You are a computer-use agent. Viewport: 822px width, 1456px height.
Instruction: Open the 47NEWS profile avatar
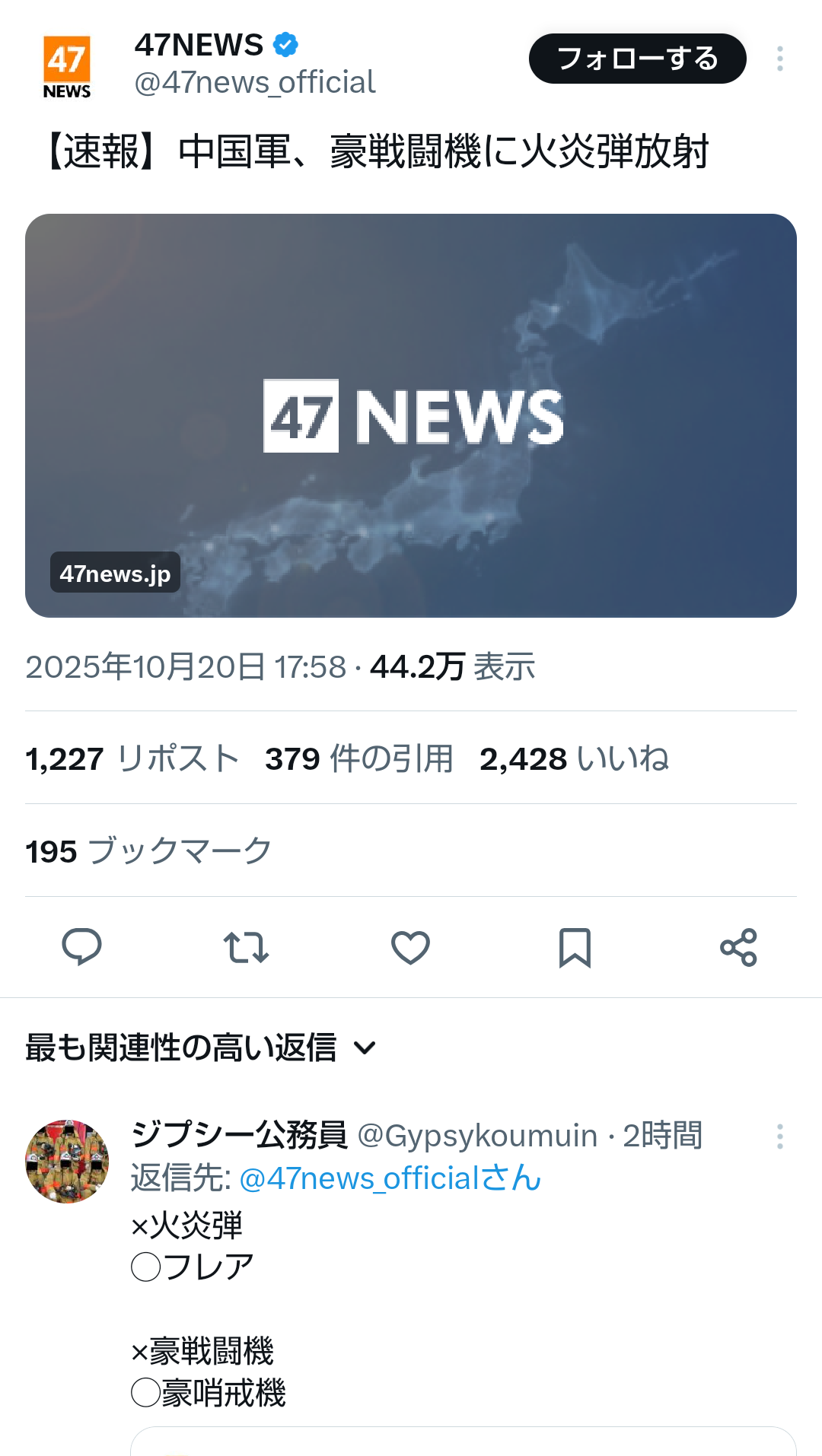point(67,67)
